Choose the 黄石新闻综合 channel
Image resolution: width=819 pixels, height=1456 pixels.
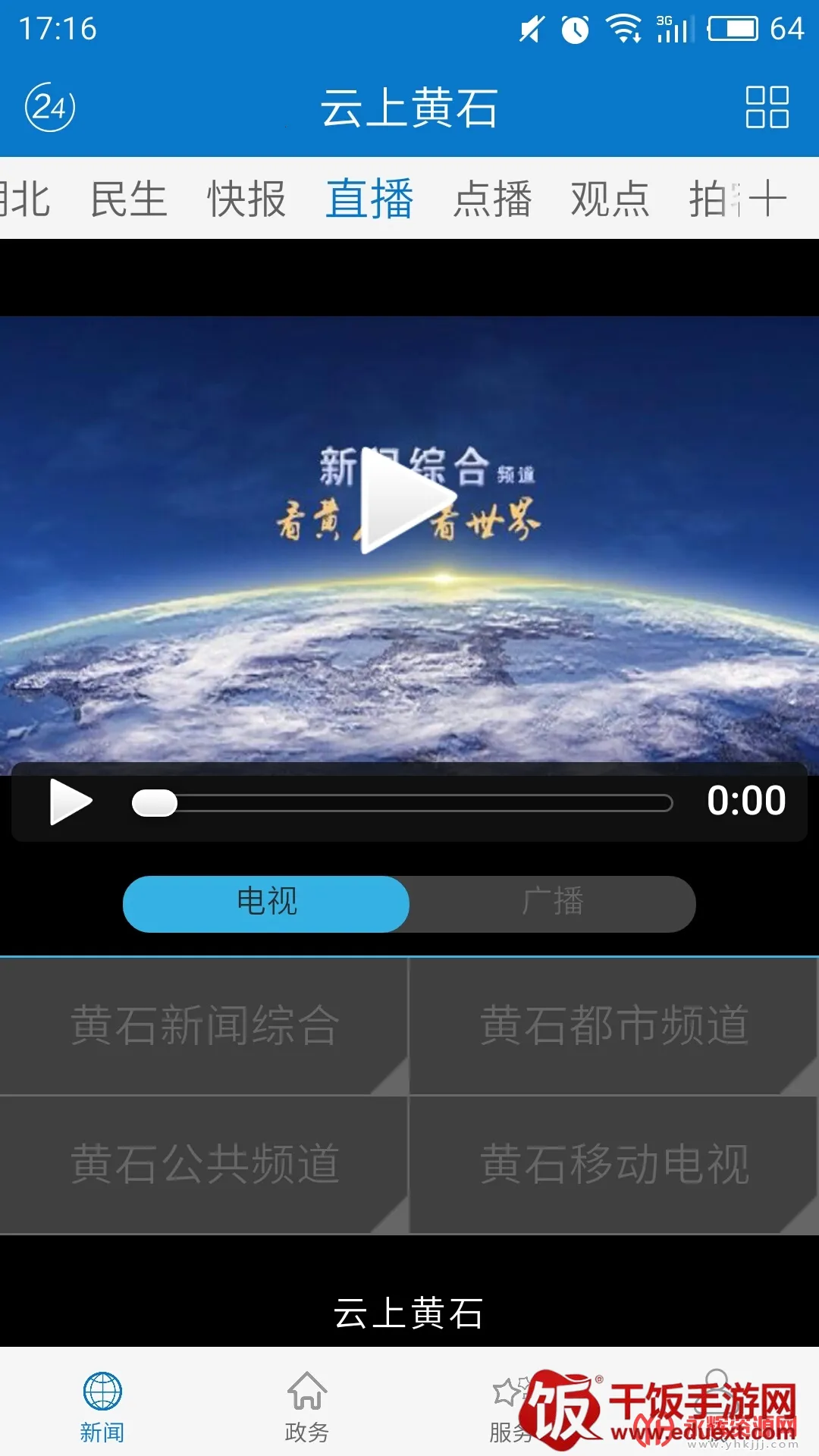(204, 1025)
